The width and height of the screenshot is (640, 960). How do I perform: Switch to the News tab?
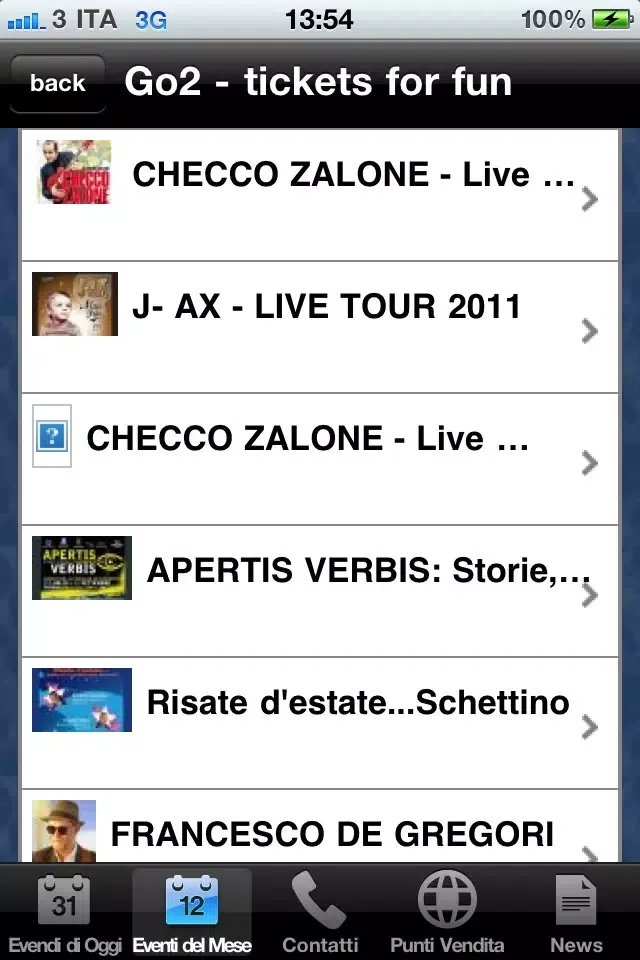[x=576, y=912]
